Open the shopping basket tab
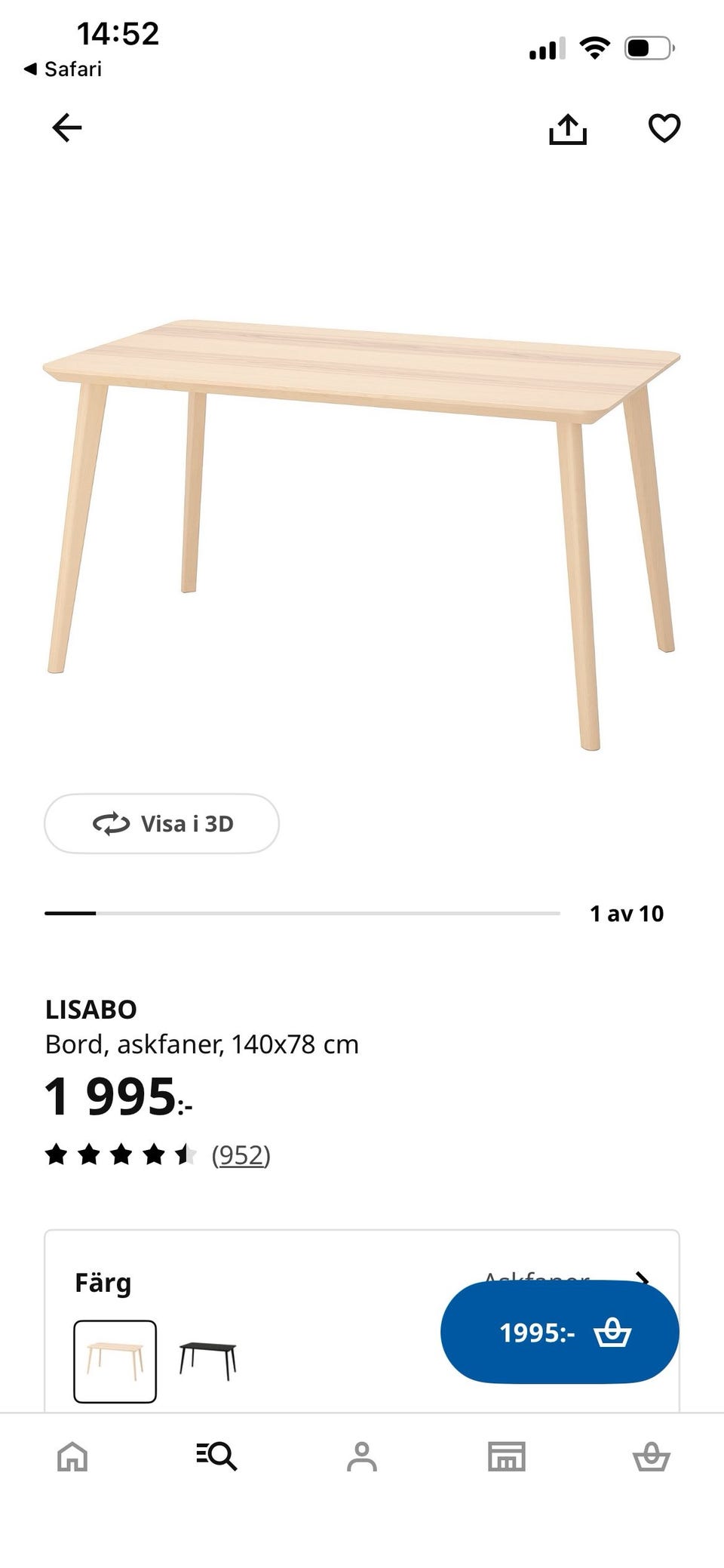724x1568 pixels. coord(651,1456)
